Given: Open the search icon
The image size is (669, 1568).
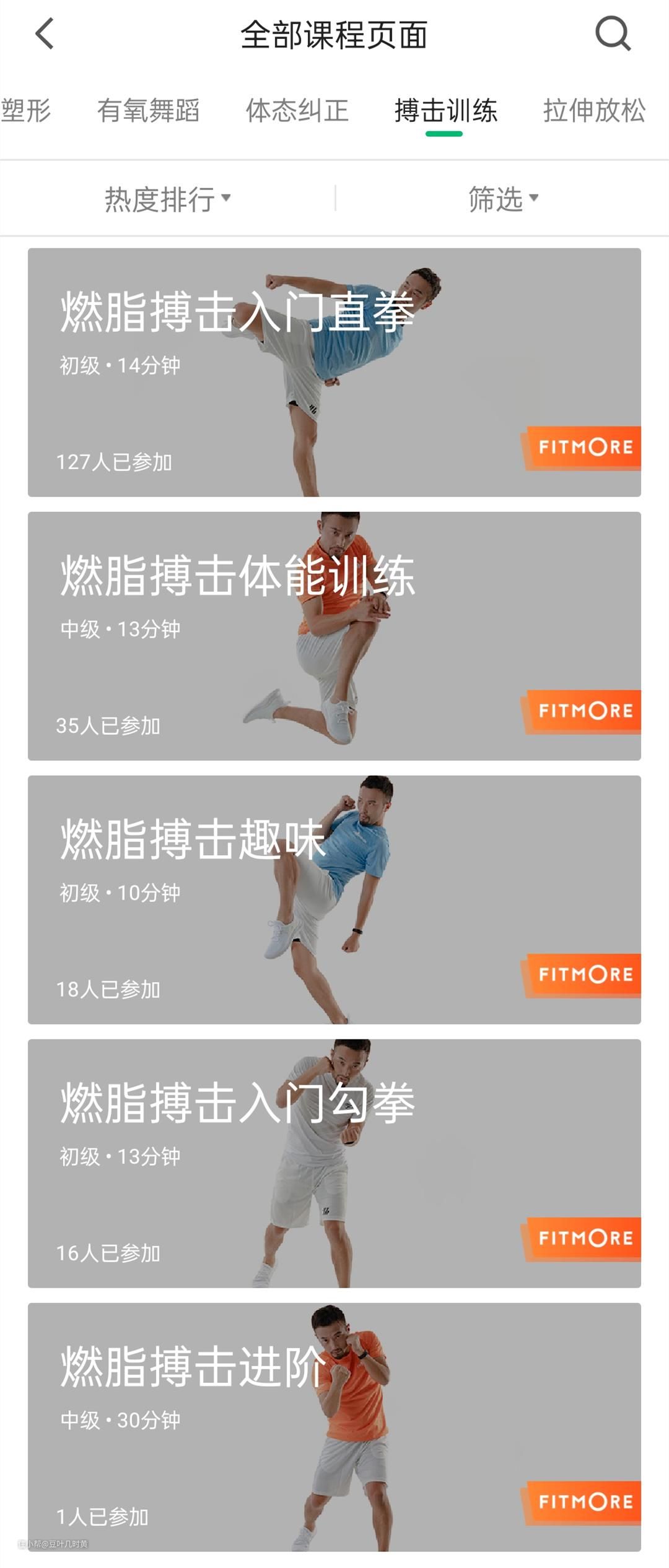Looking at the screenshot, I should (613, 34).
